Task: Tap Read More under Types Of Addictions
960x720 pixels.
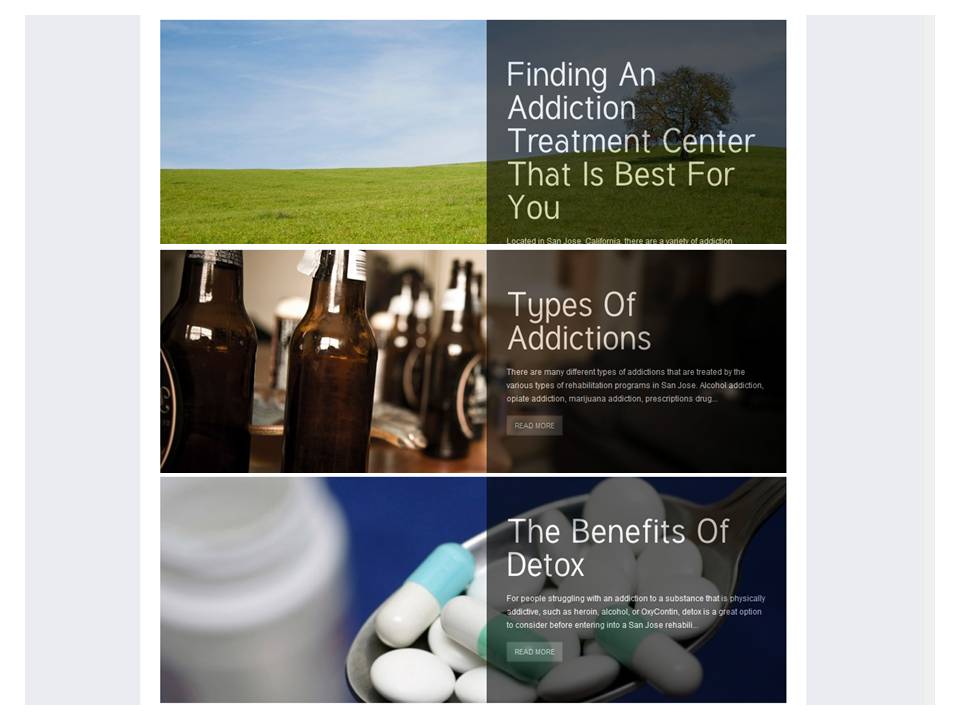Action: pyautogui.click(x=534, y=426)
